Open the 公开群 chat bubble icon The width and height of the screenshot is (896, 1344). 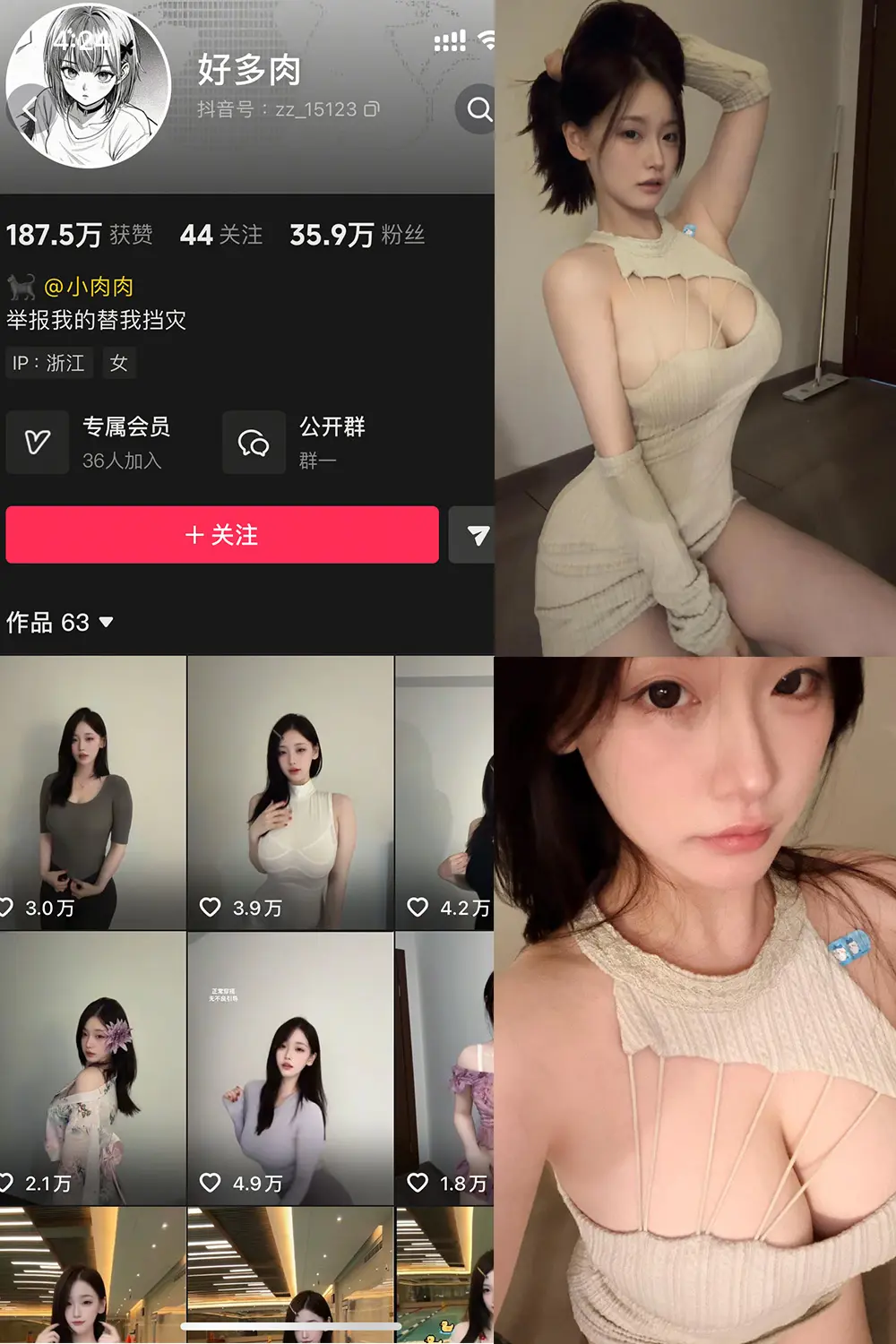[254, 441]
